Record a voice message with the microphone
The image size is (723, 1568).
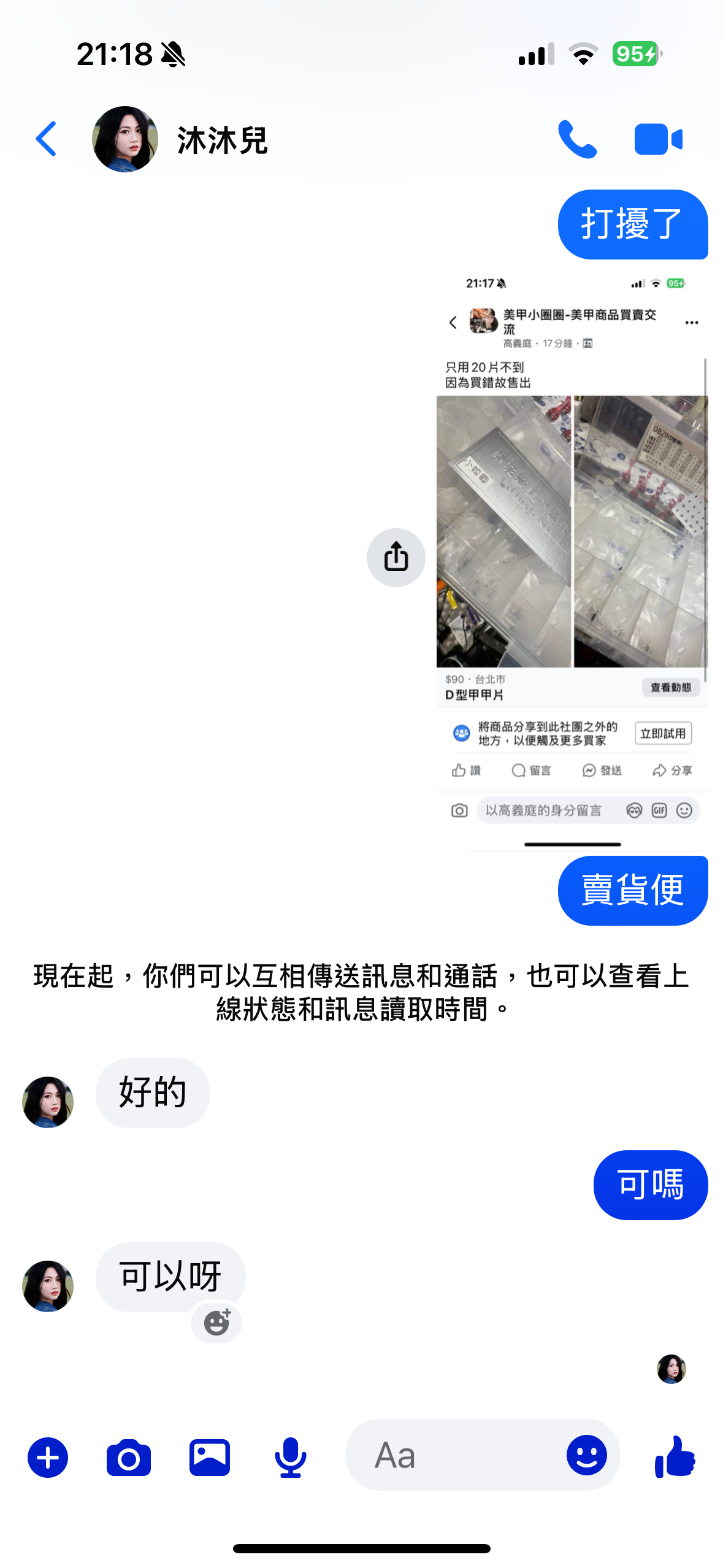click(289, 1455)
